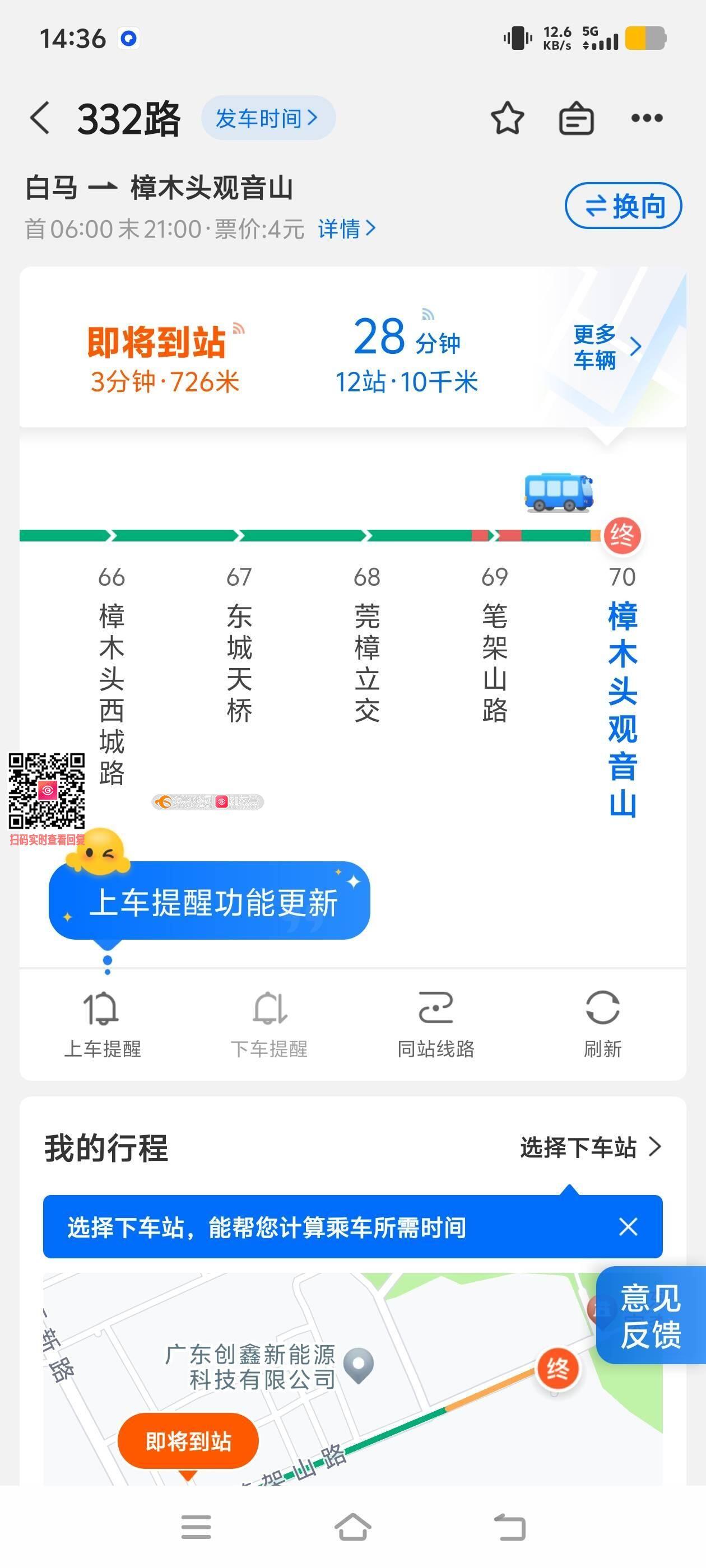Tap the 上车提醒功能更新 bubble

(210, 902)
